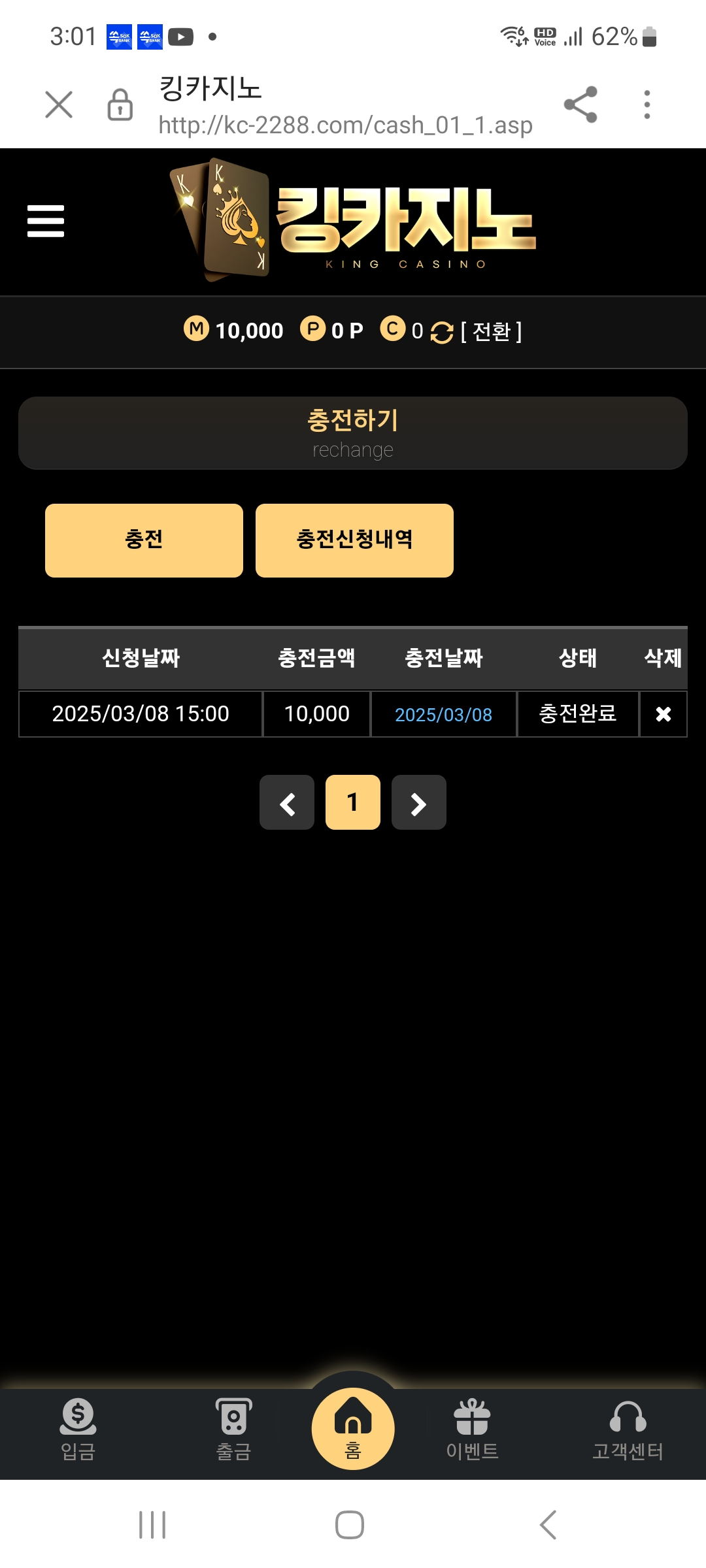The width and height of the screenshot is (706, 1568).
Task: Open the 이벤트 events tab
Action: point(472,1429)
